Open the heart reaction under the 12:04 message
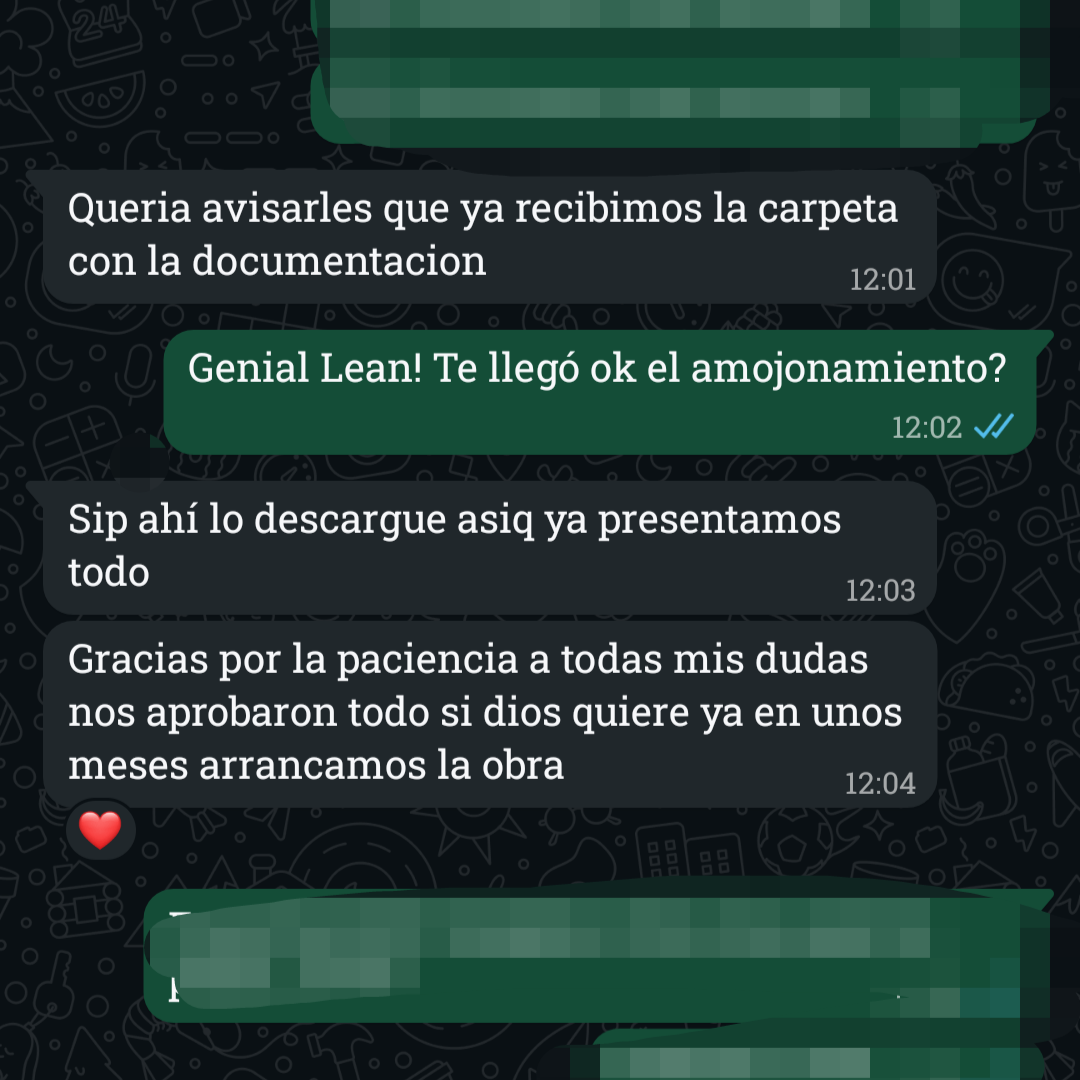Image resolution: width=1080 pixels, height=1080 pixels. click(x=100, y=829)
